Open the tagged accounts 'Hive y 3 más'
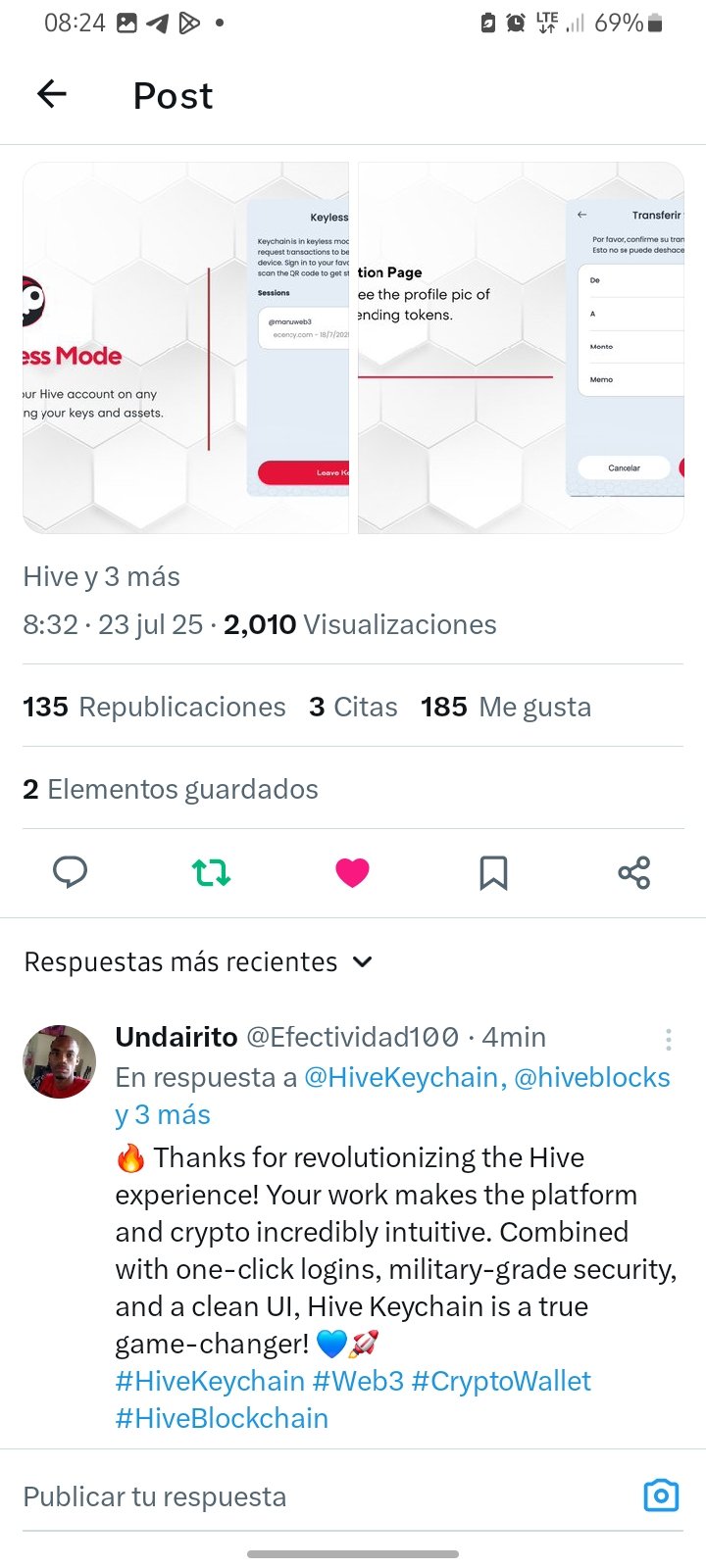 pyautogui.click(x=102, y=576)
